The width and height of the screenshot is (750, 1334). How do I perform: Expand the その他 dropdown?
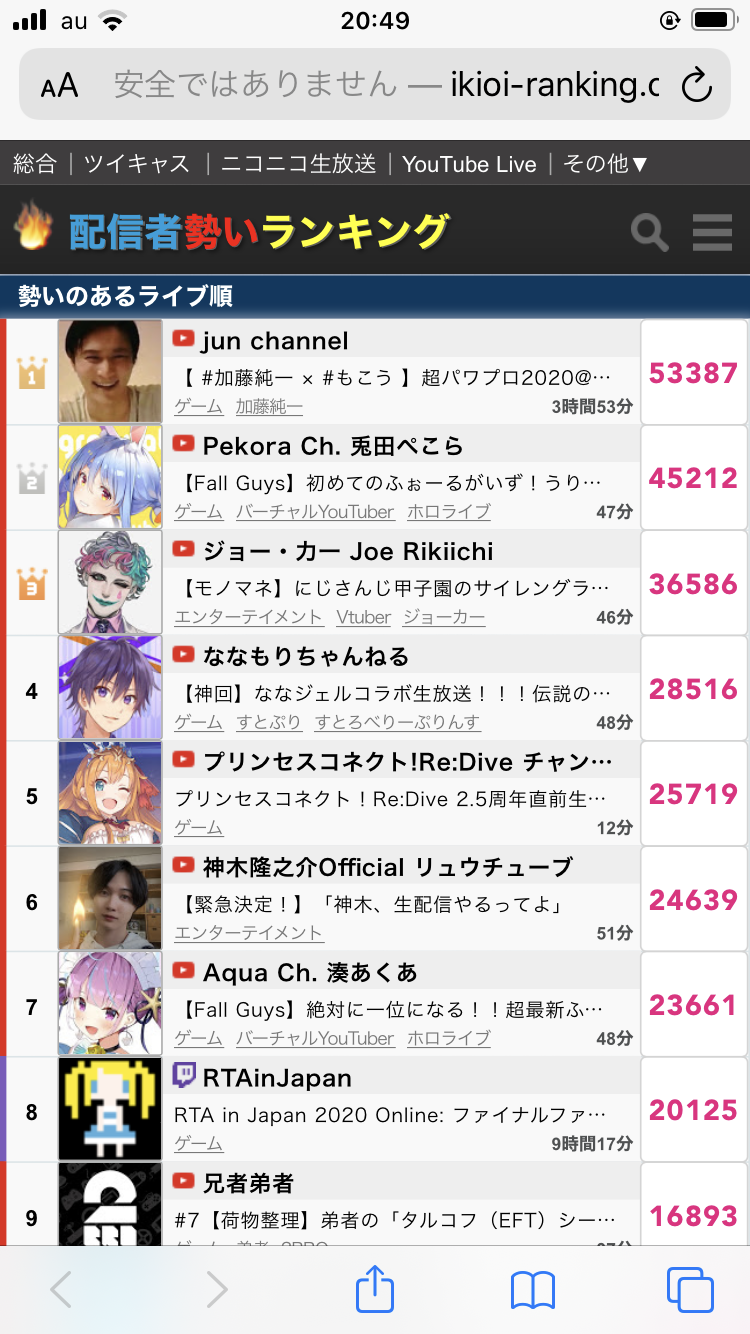pyautogui.click(x=607, y=164)
